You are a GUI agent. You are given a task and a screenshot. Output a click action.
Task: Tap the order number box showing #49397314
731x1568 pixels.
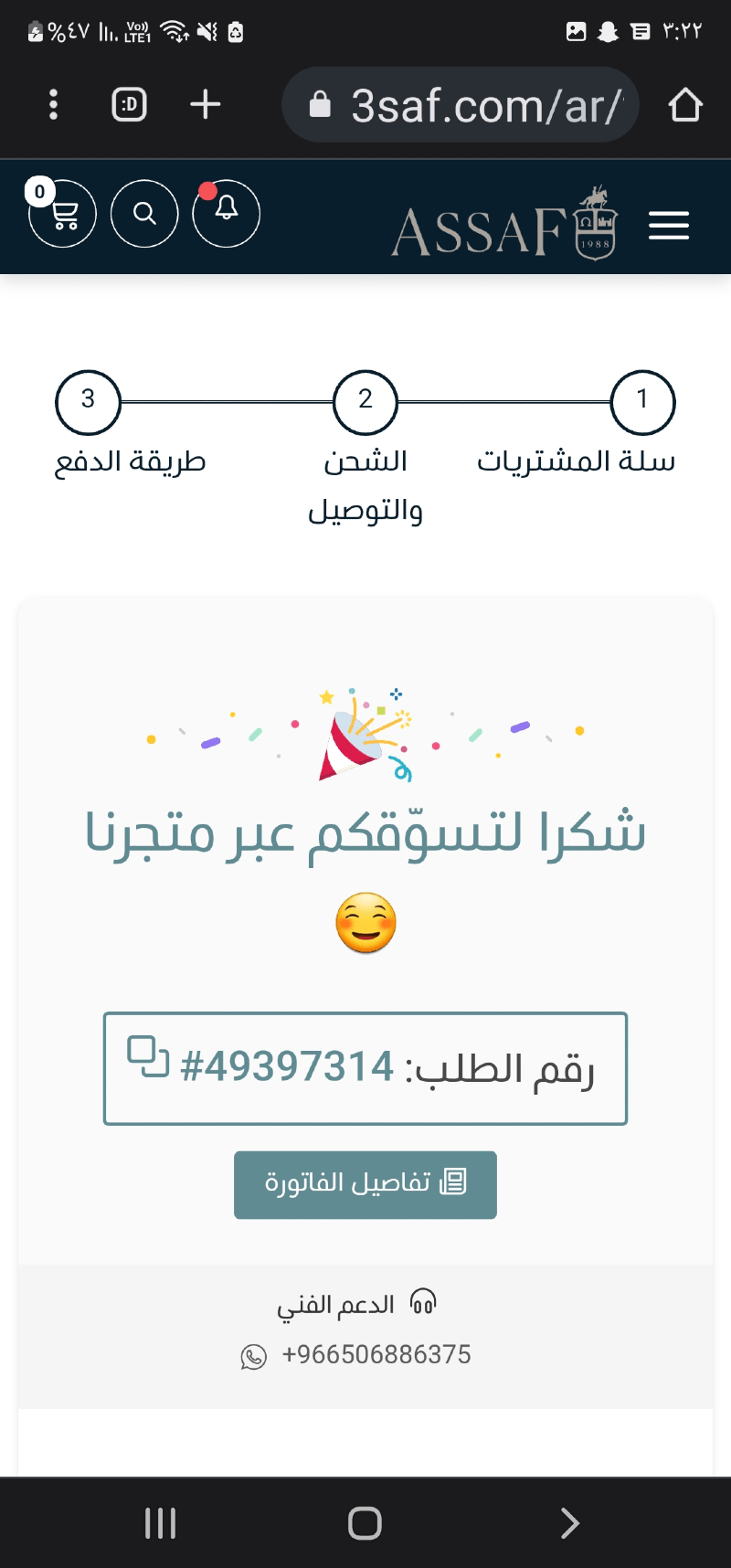click(365, 1067)
